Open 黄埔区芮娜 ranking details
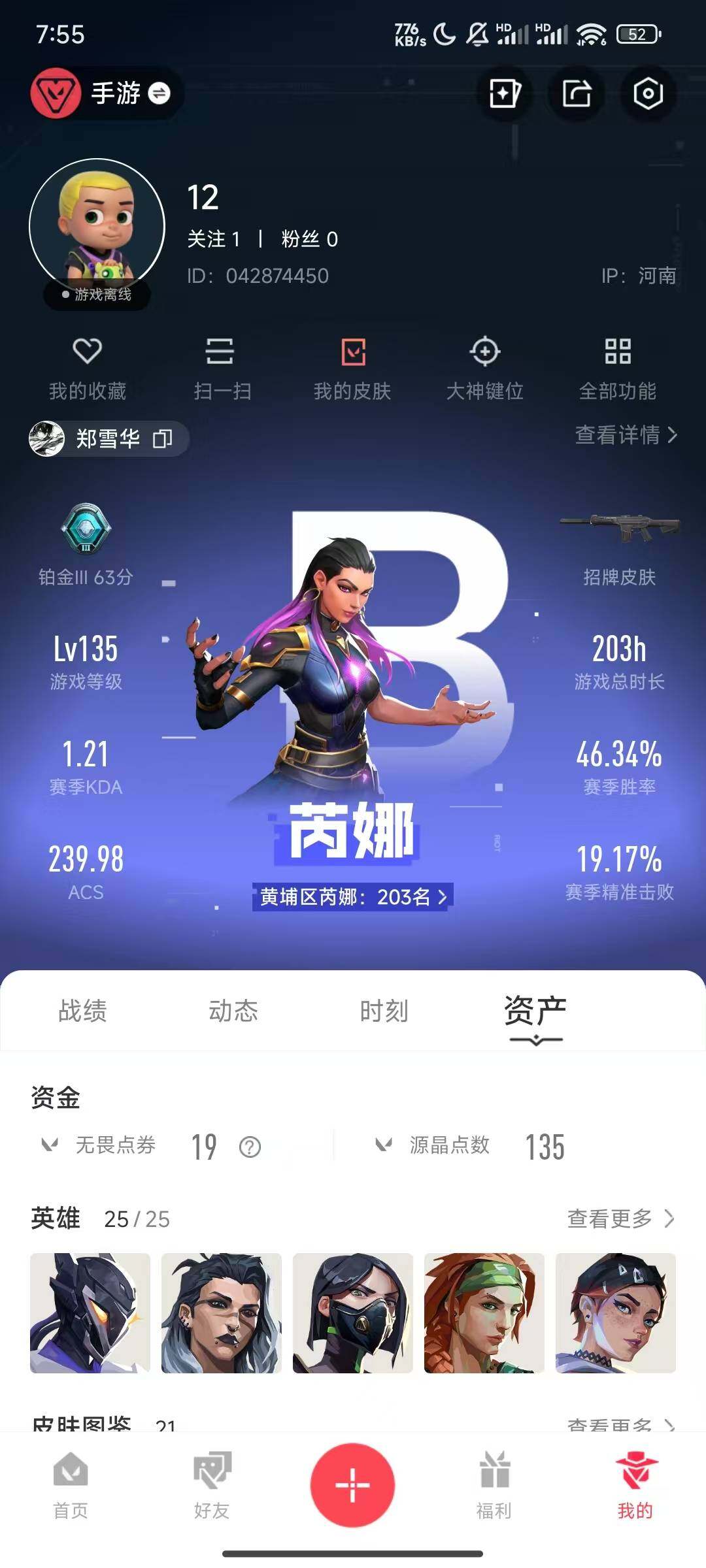 coord(353,898)
